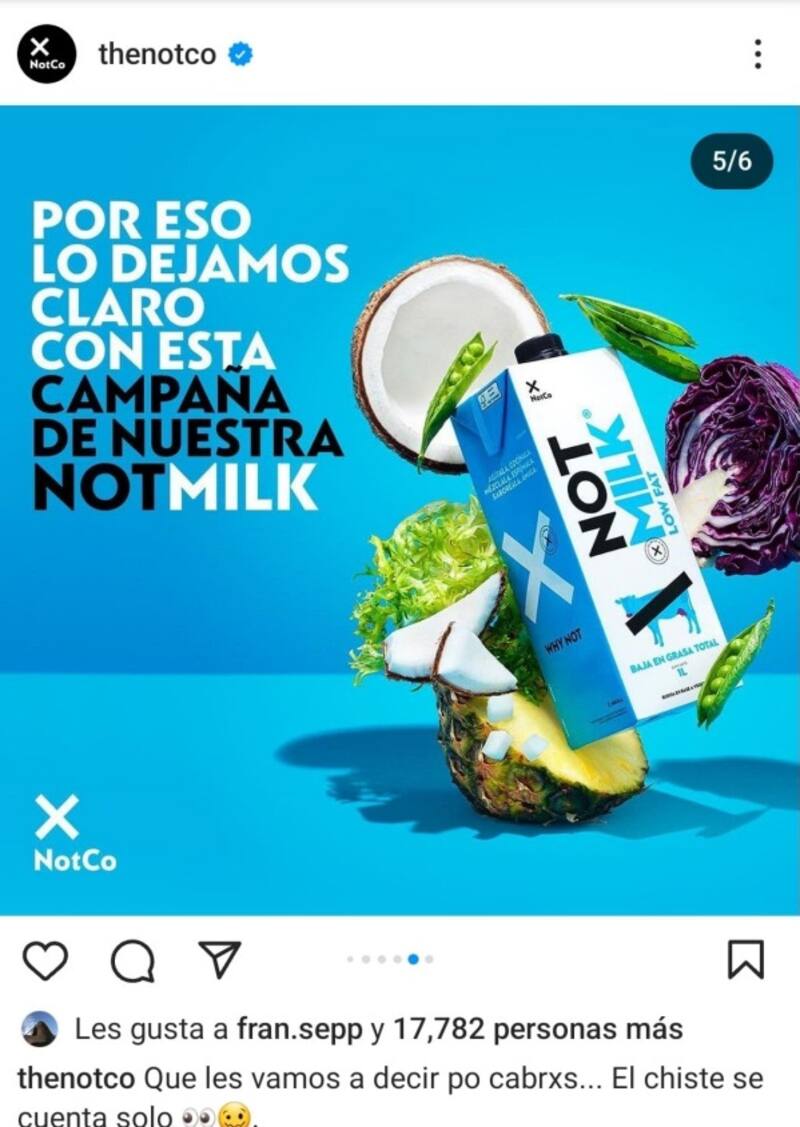Share the post via the paper plane icon
The image size is (800, 1127).
point(219,959)
